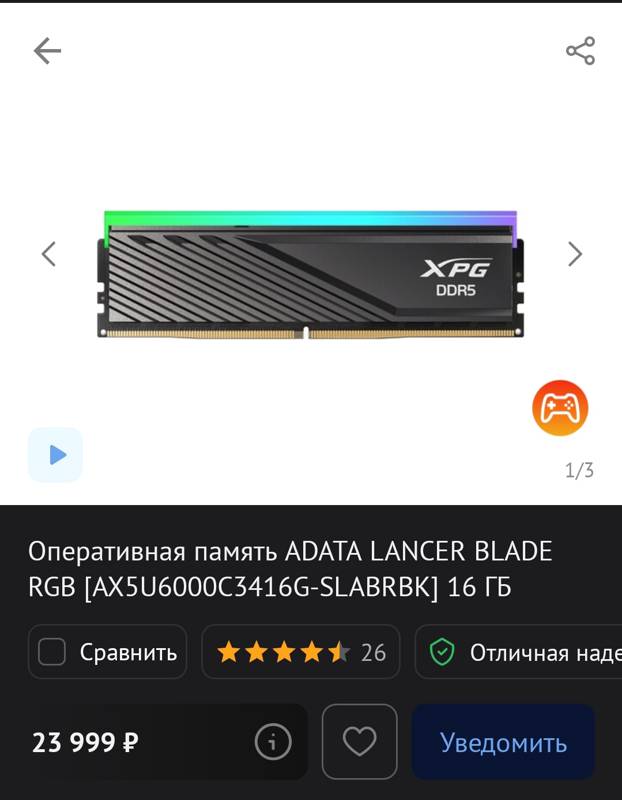Play the product video

pyautogui.click(x=55, y=455)
